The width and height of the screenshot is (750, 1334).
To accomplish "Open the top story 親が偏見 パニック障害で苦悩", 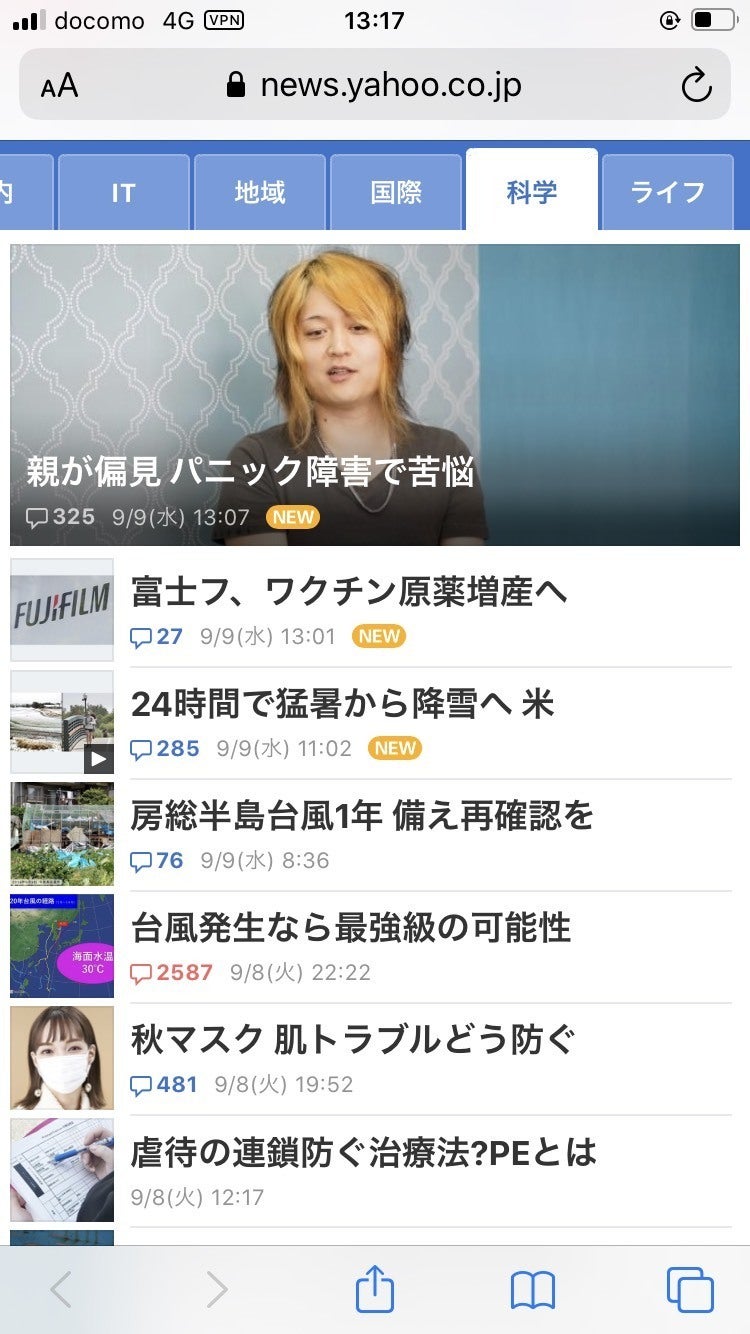I will (x=375, y=395).
